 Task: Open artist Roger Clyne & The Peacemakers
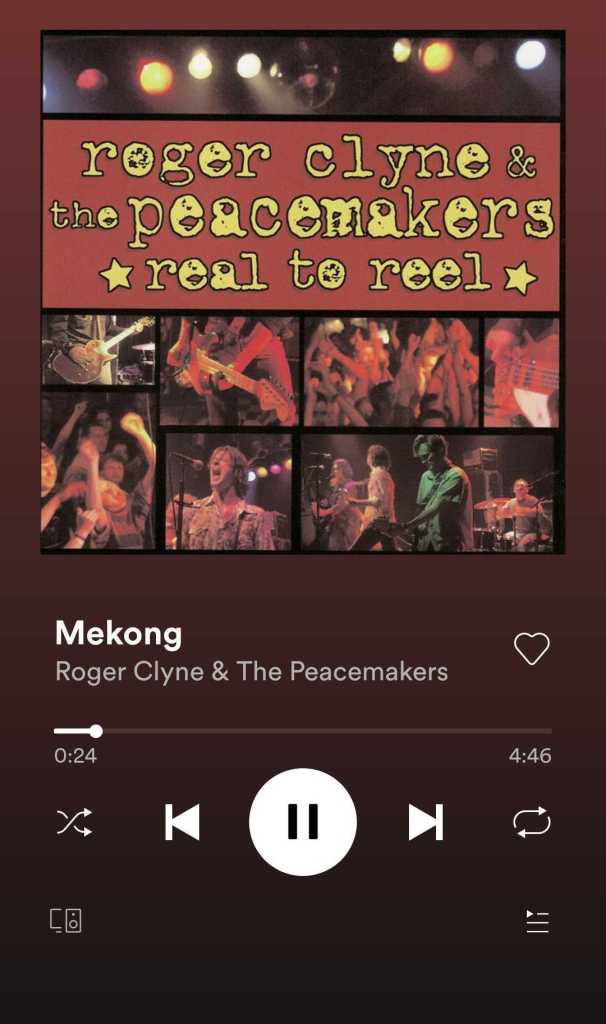pos(251,671)
